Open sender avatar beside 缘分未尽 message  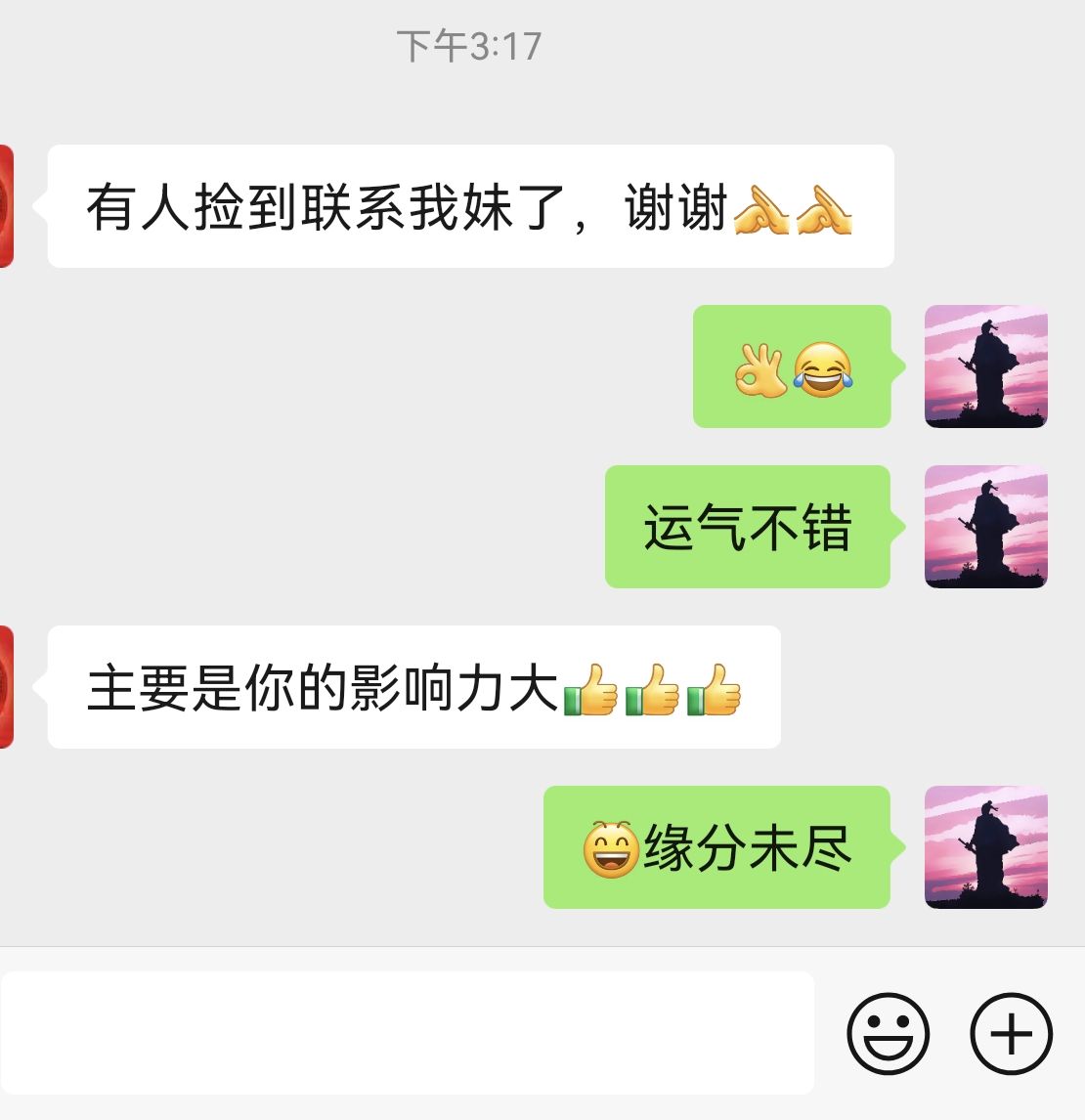coord(985,847)
